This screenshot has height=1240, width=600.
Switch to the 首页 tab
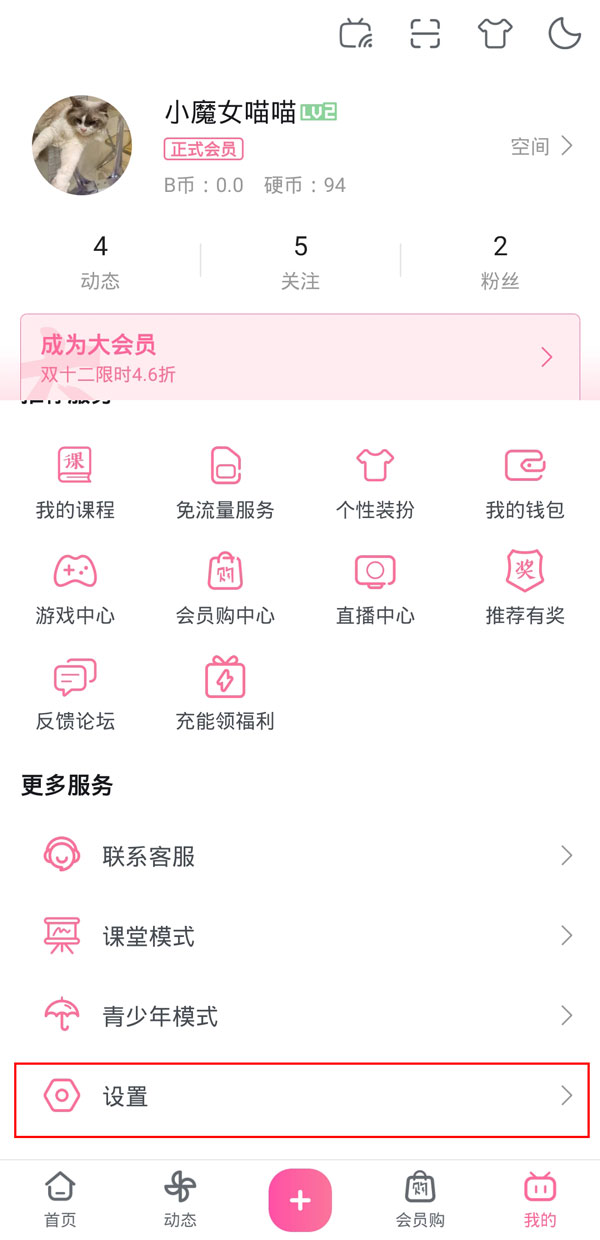60,1200
